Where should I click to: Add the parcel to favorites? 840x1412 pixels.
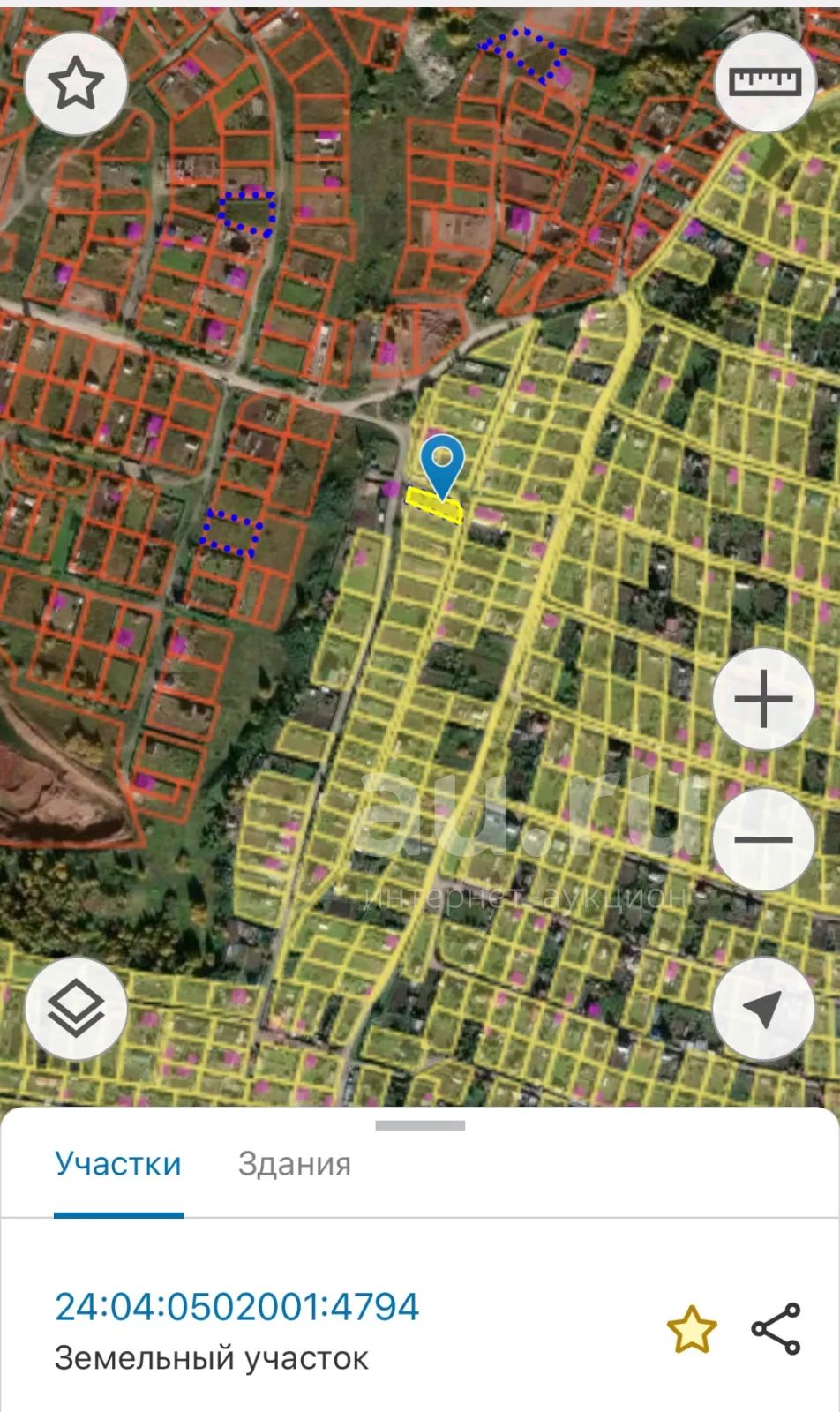(x=691, y=1330)
